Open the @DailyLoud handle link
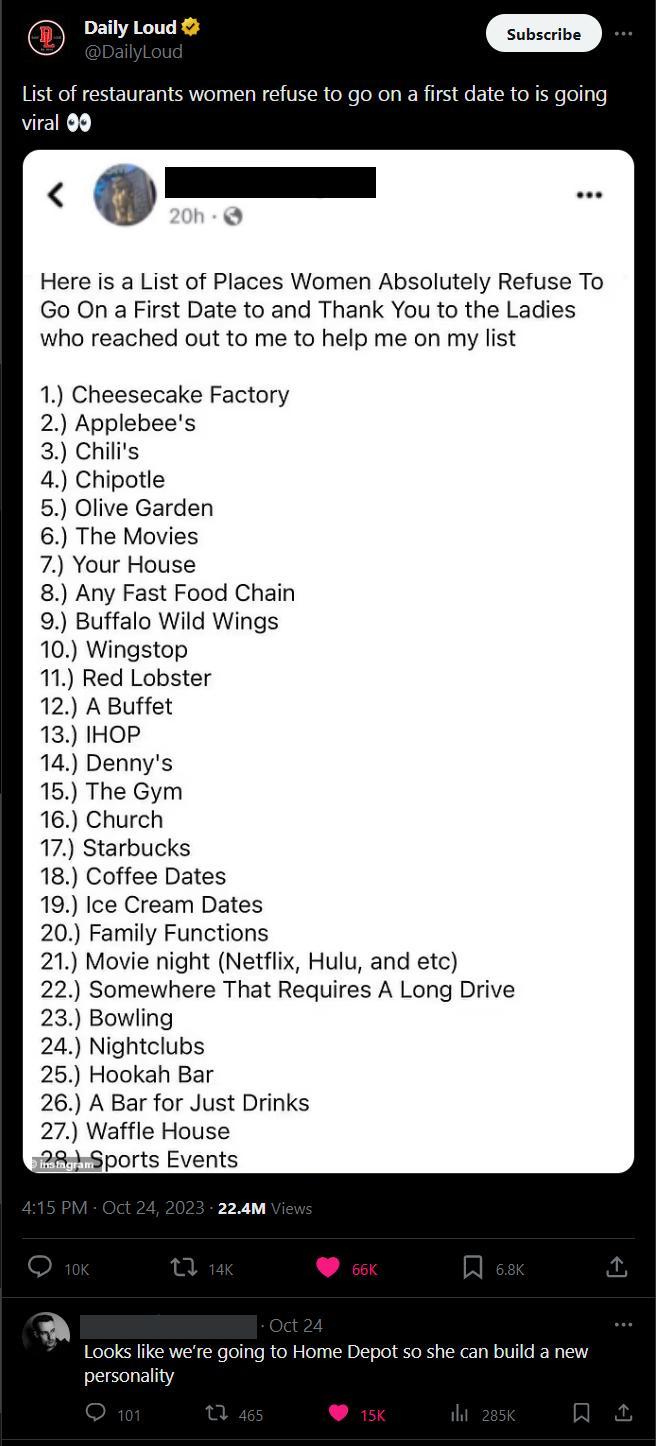 [x=133, y=51]
